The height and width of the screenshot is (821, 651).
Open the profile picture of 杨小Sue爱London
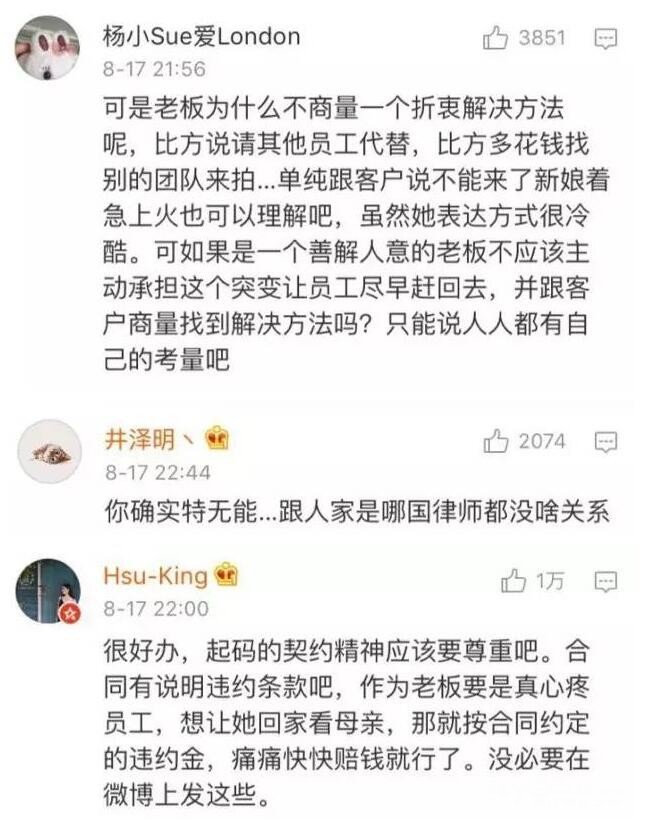[x=47, y=49]
